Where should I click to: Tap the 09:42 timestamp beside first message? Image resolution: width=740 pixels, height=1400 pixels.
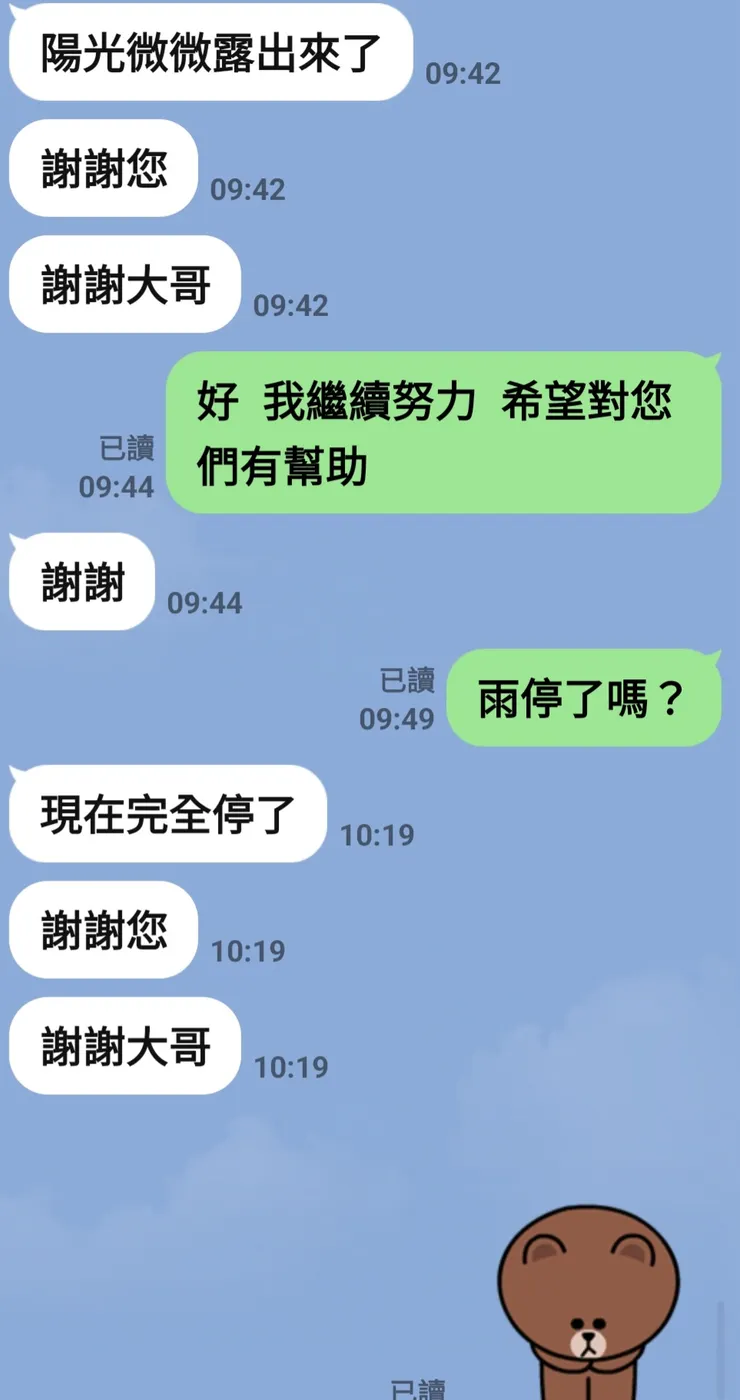tap(460, 73)
